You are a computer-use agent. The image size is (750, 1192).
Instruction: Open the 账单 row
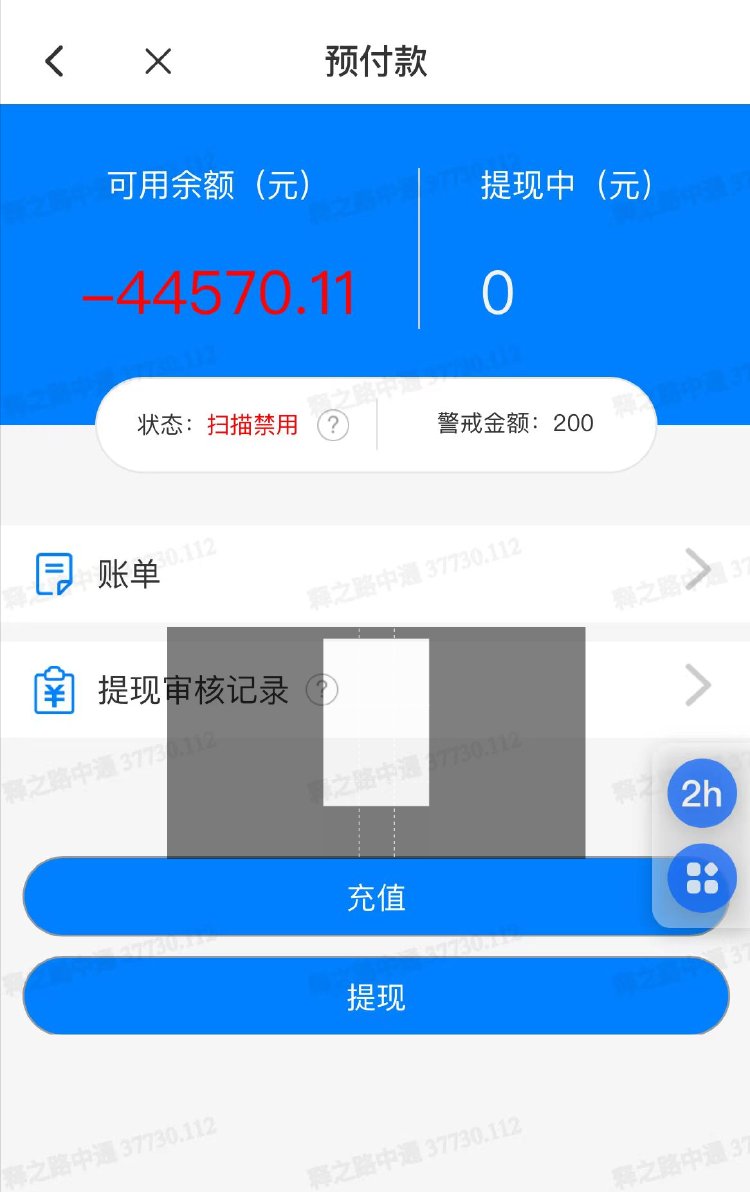point(375,573)
